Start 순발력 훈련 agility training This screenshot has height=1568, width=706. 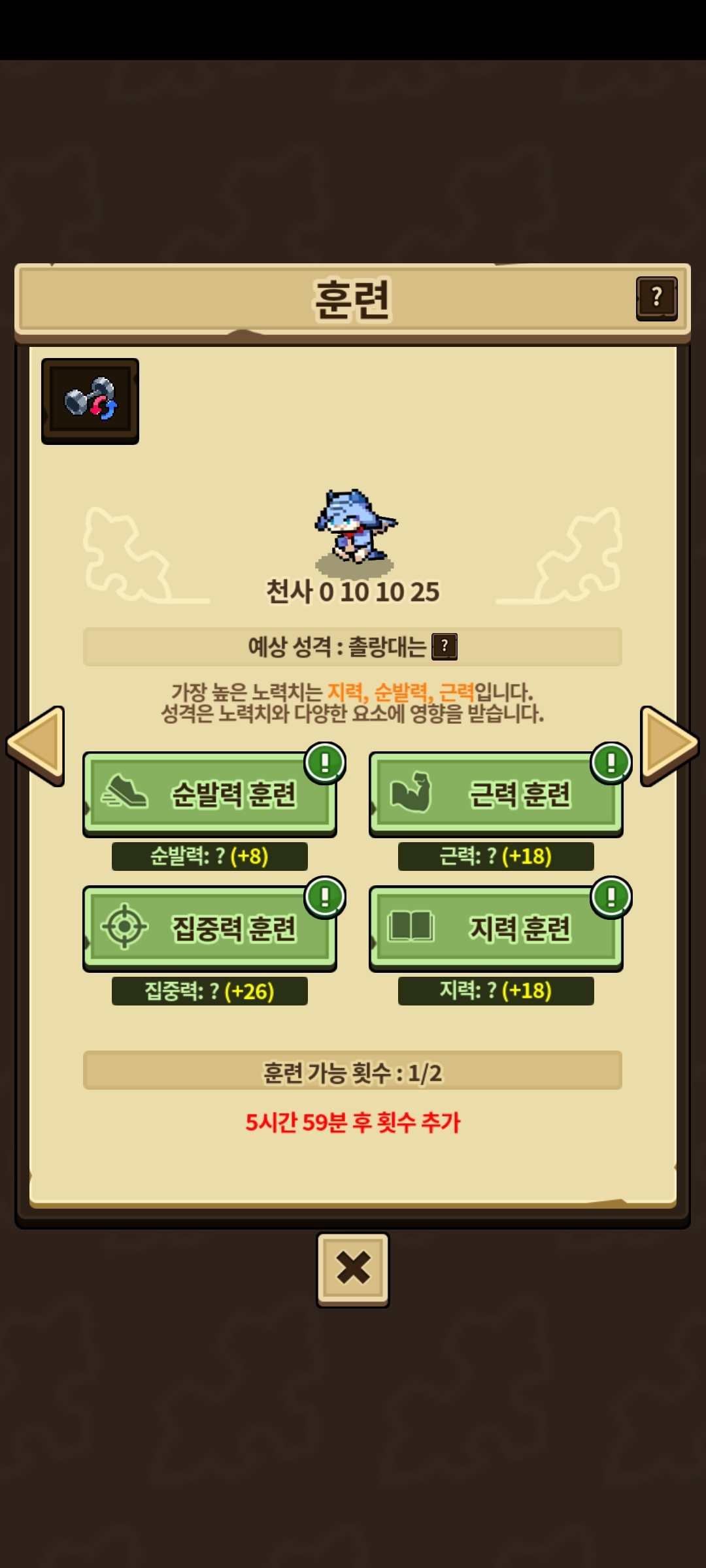[x=210, y=794]
